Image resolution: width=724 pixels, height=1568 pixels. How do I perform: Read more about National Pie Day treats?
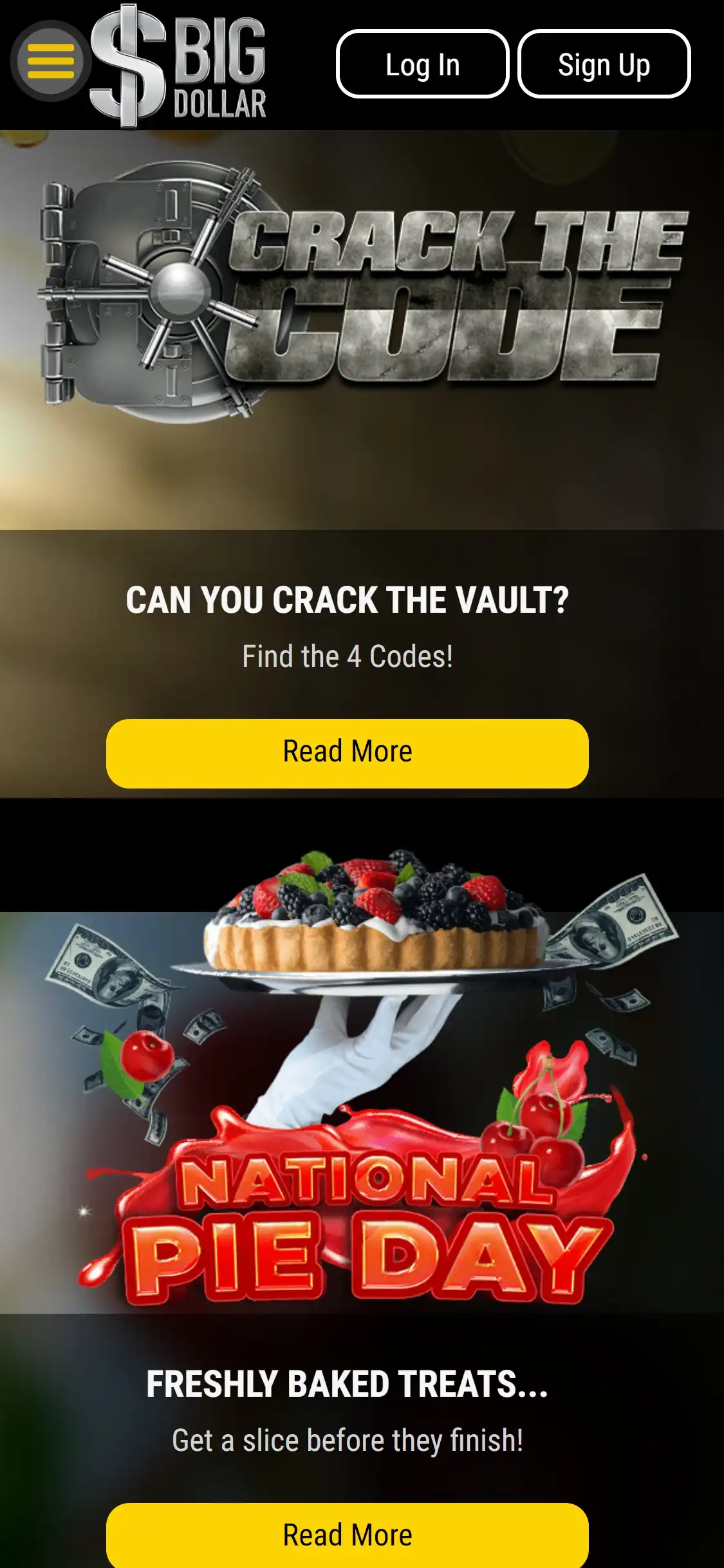point(348,1535)
